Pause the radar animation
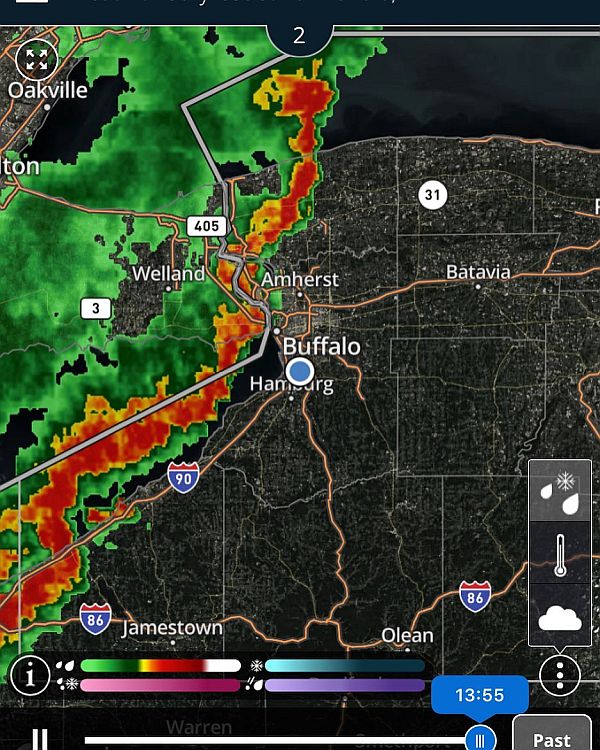 pyautogui.click(x=40, y=740)
